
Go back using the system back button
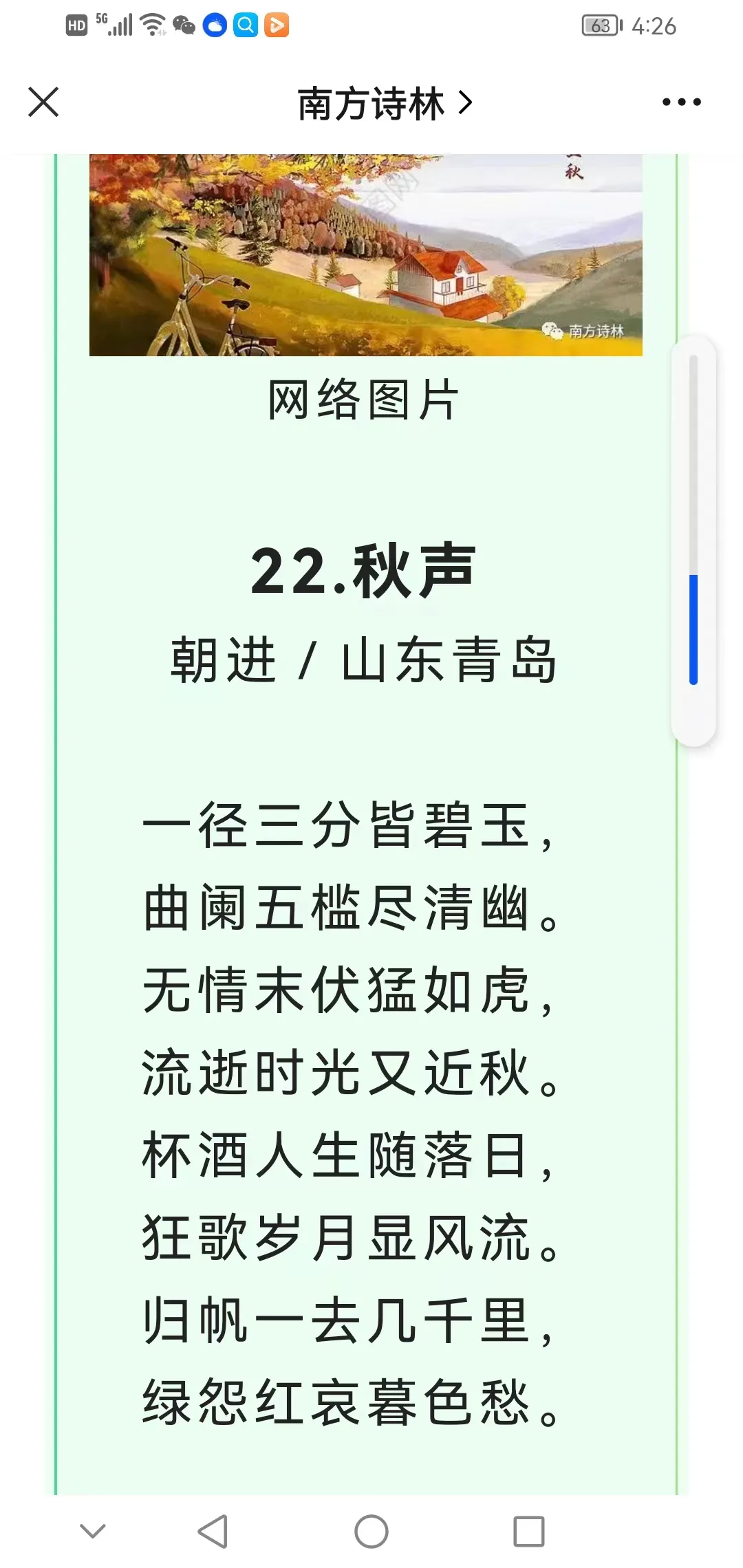[213, 1531]
